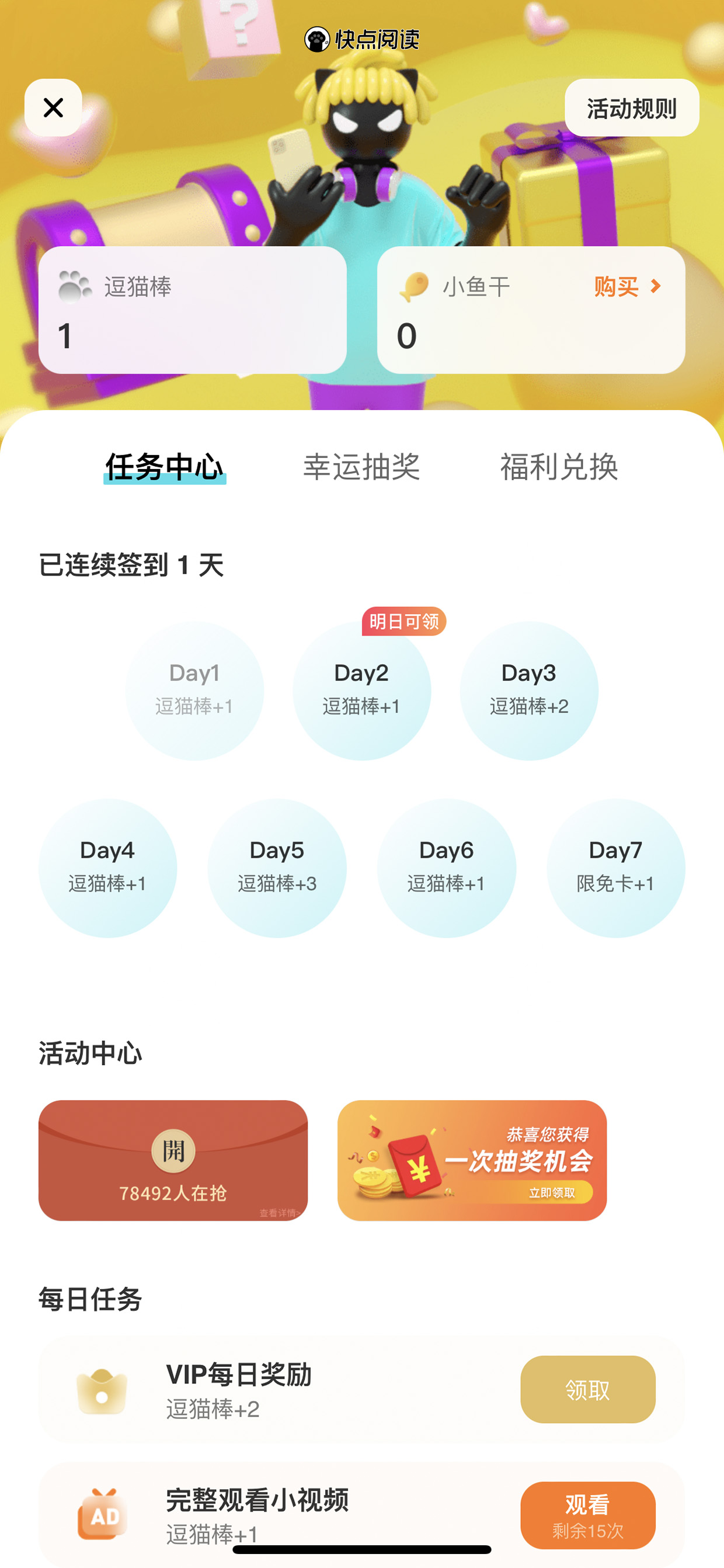Close the task center page
The image size is (724, 1568).
[53, 107]
